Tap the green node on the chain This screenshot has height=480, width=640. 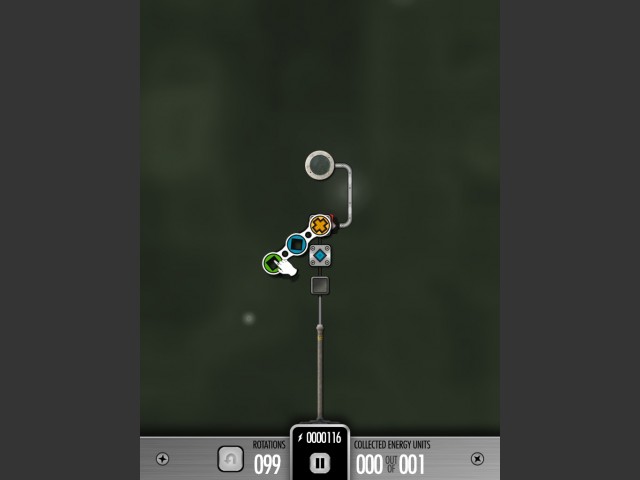pos(273,263)
